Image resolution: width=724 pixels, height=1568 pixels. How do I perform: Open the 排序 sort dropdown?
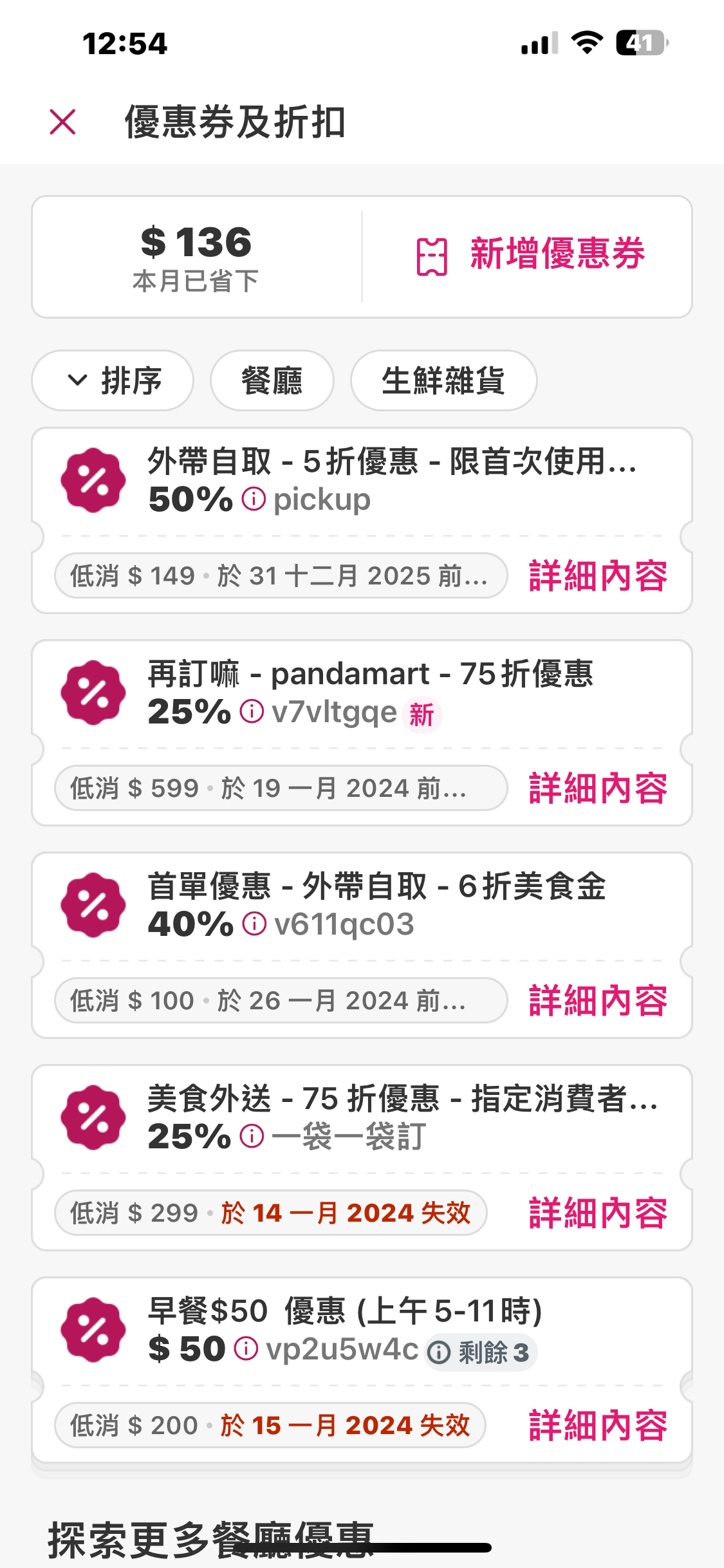(113, 380)
